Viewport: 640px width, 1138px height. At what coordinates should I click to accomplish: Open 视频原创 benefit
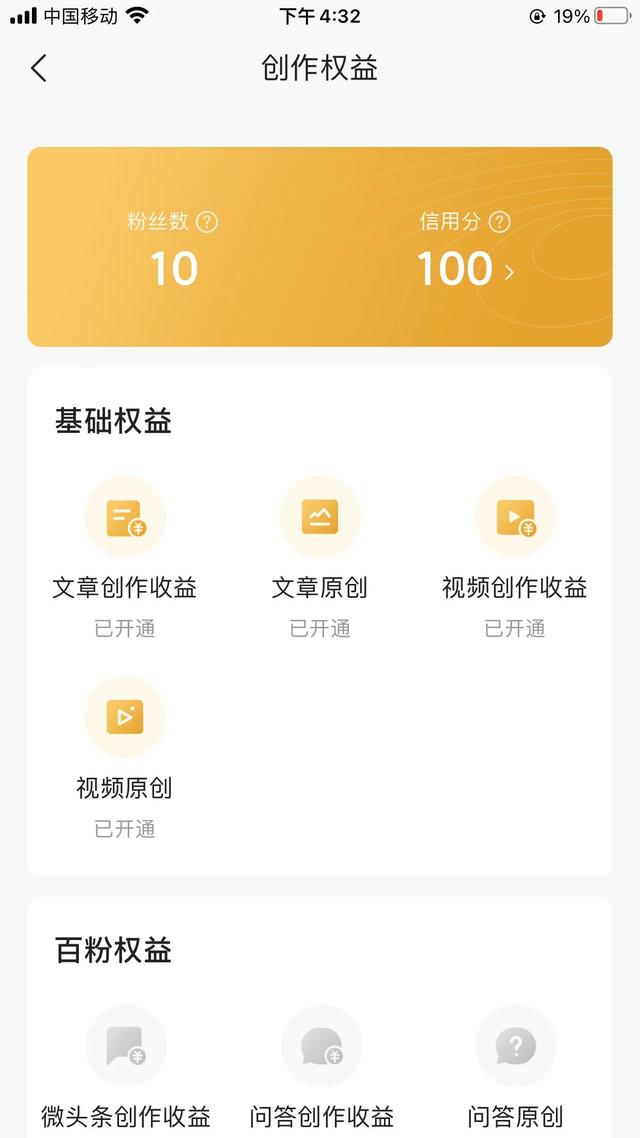[125, 717]
